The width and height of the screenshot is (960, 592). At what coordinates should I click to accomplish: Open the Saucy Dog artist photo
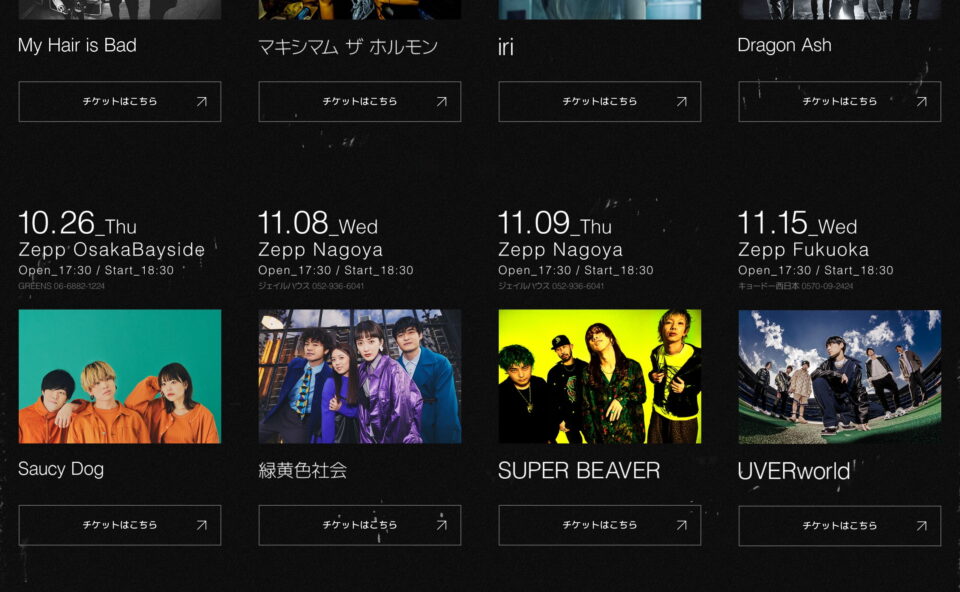[120, 376]
